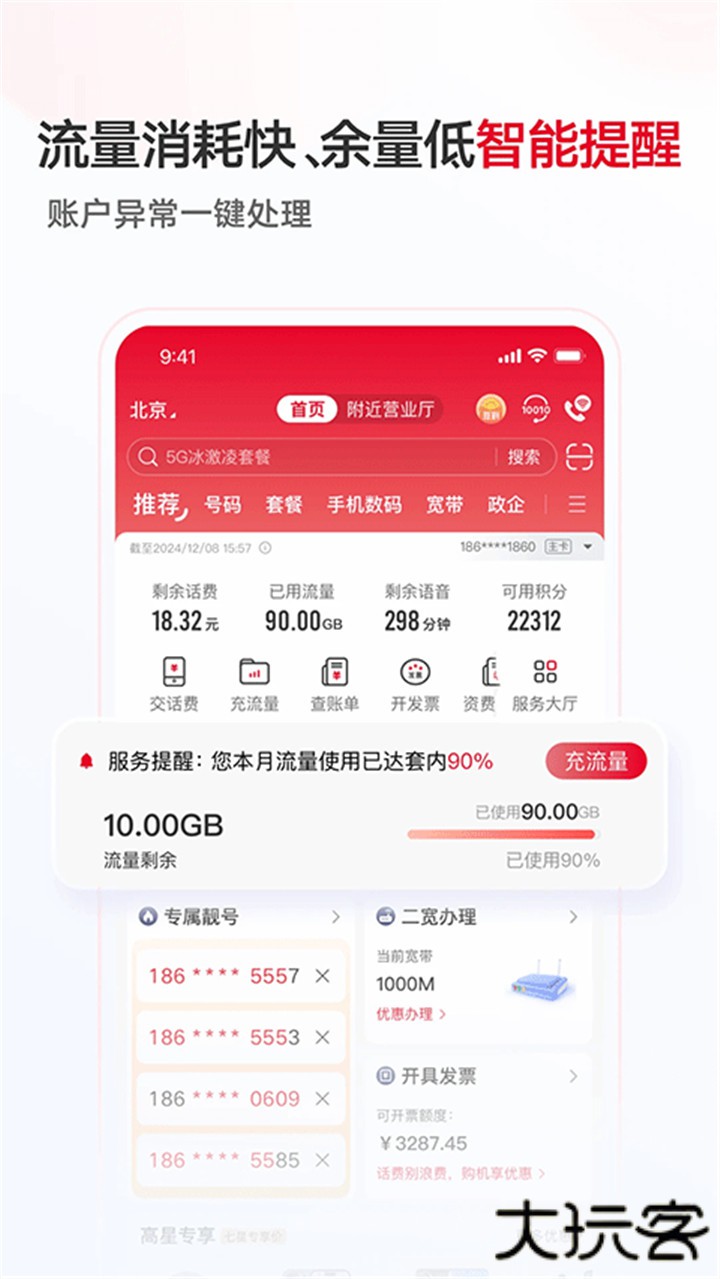Remove number 186****5557 with its X
The height and width of the screenshot is (1279, 720).
[x=321, y=974]
